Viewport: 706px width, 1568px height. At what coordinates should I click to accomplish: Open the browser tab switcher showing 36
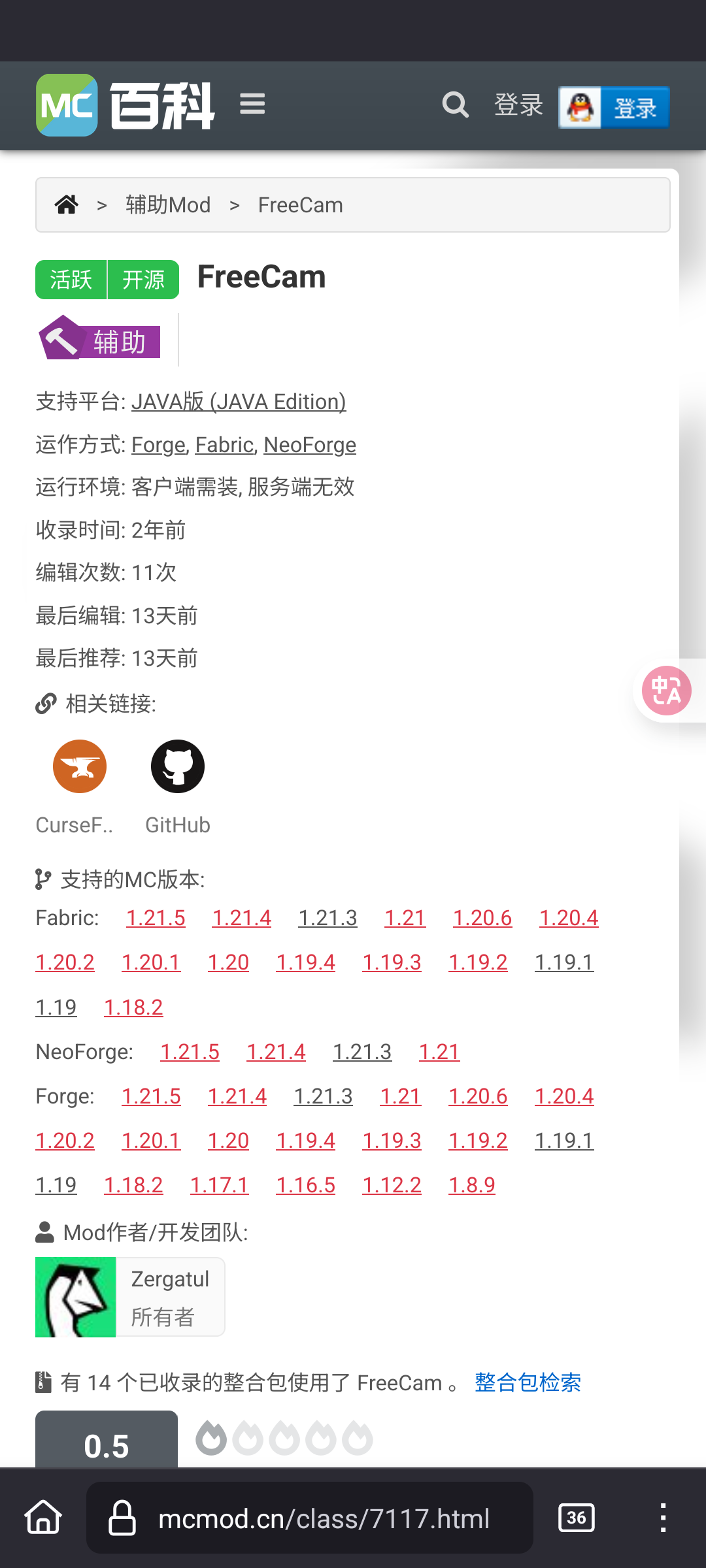[576, 1517]
